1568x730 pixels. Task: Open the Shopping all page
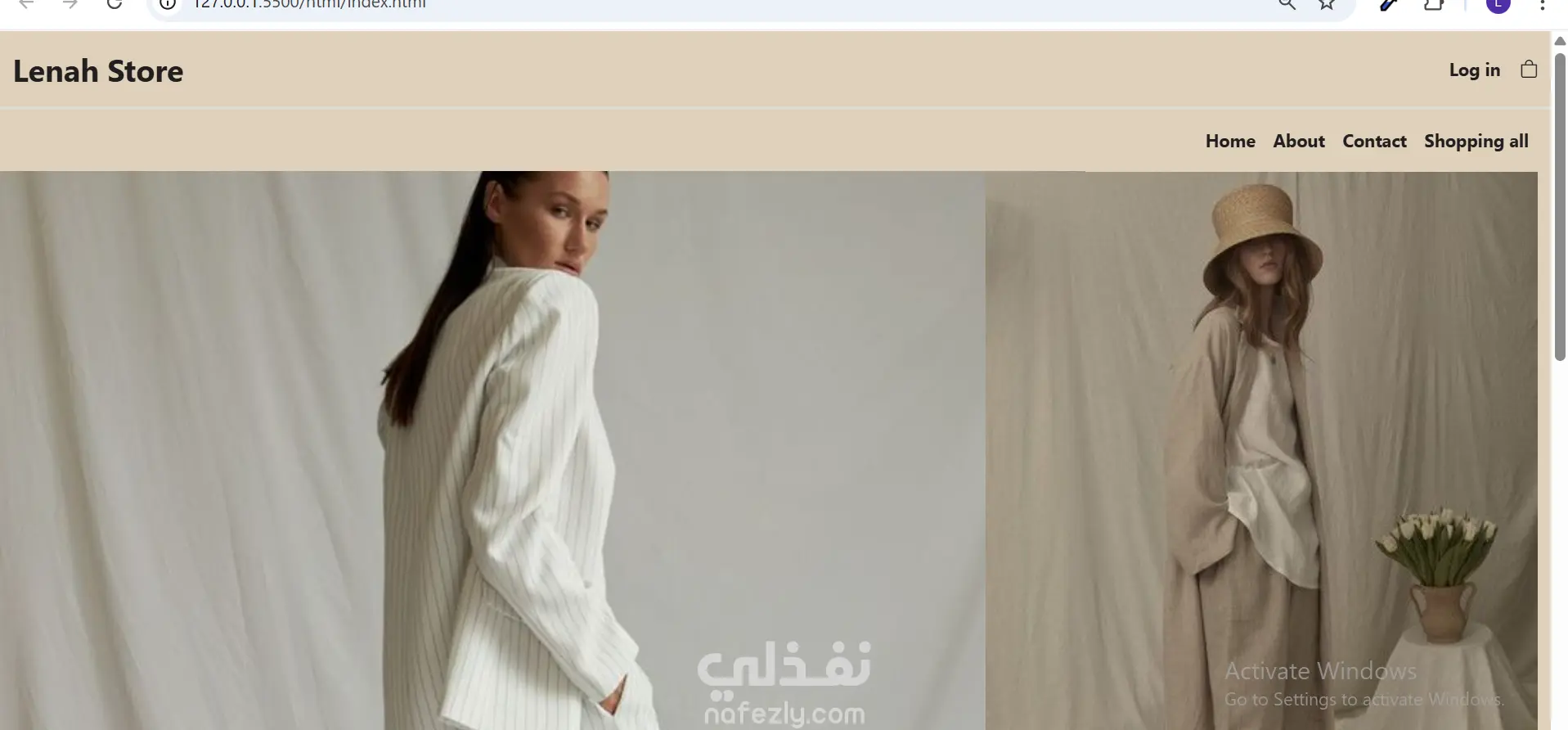(x=1476, y=142)
